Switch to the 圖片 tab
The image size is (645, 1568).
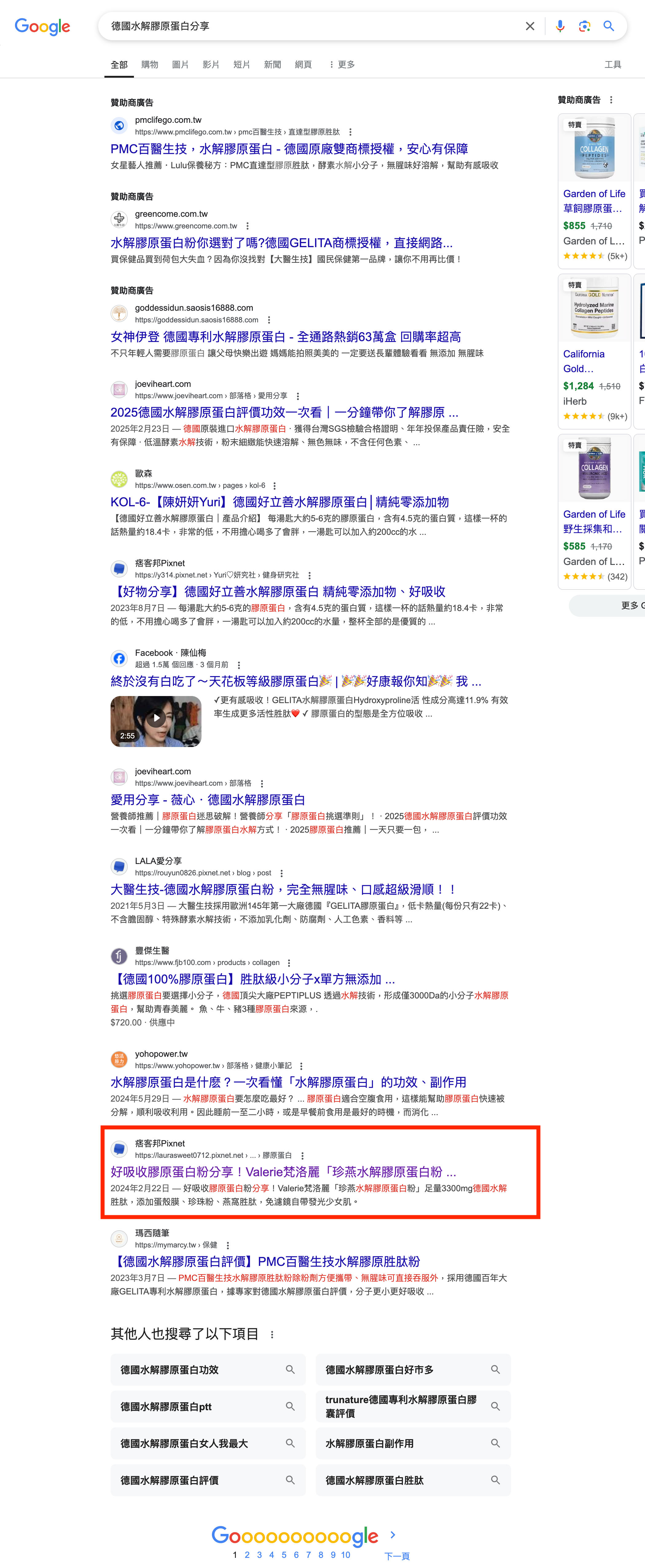pos(180,64)
